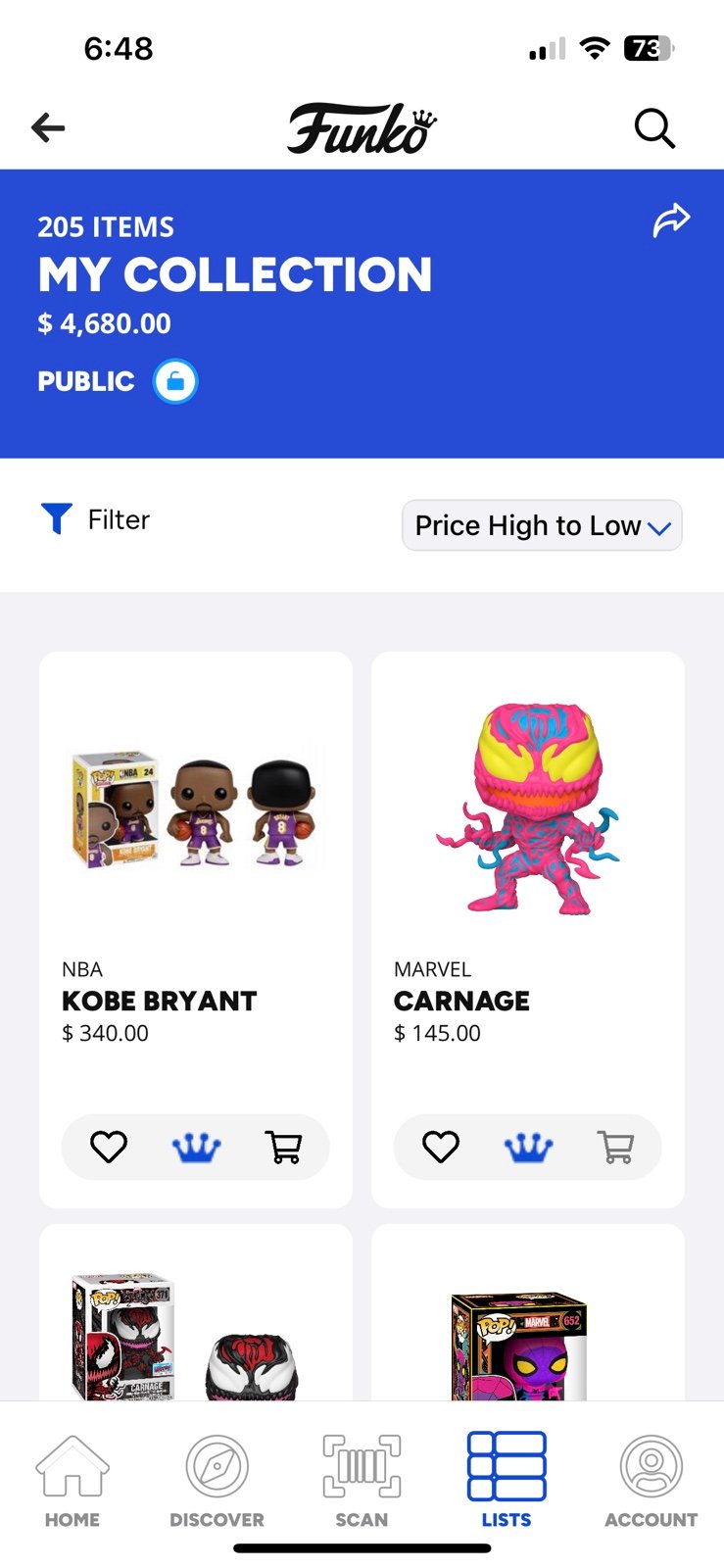
Task: Add Carnage to wishlist heart
Action: coord(441,1146)
